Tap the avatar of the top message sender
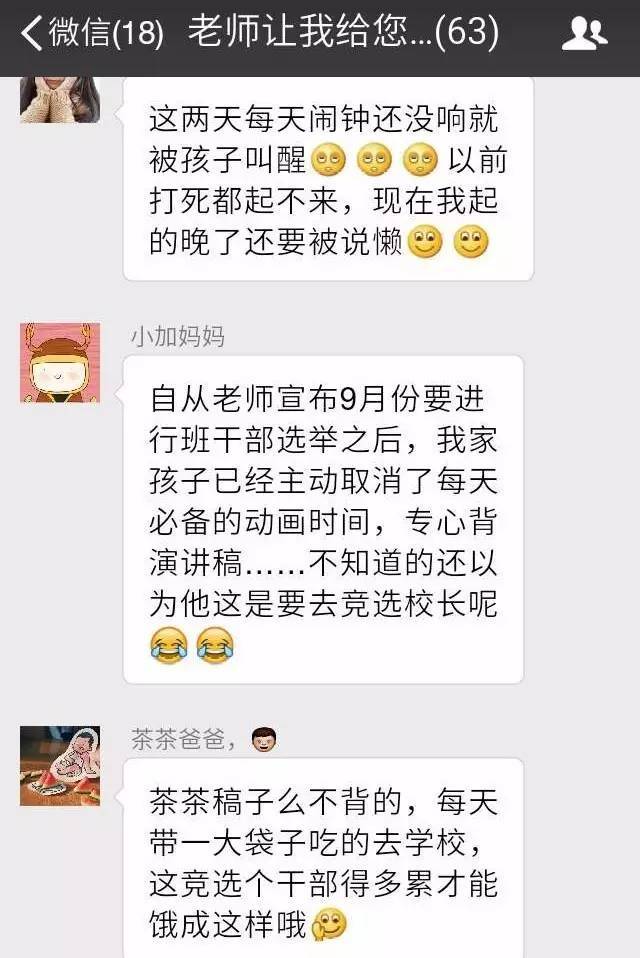The height and width of the screenshot is (958, 640). click(60, 100)
